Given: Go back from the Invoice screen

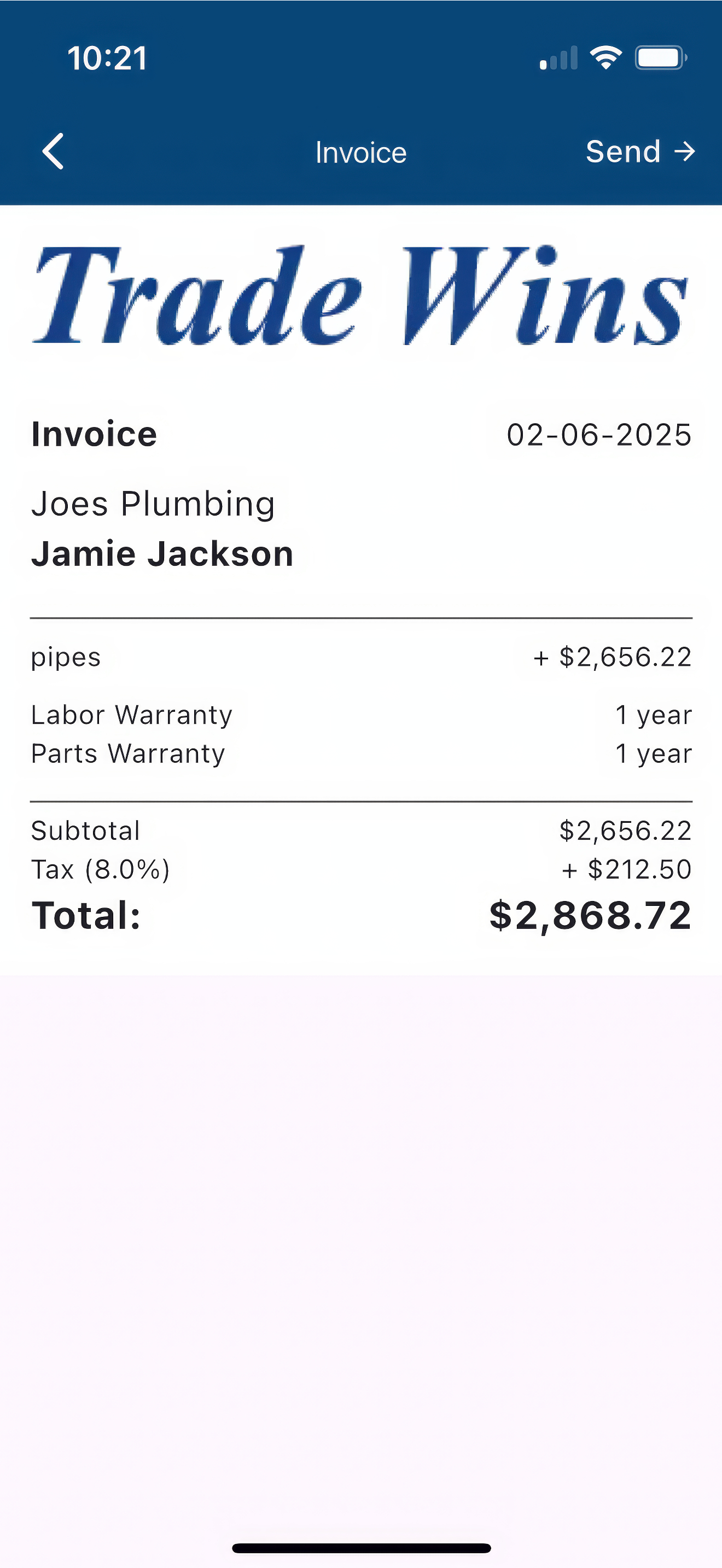Looking at the screenshot, I should [x=53, y=151].
